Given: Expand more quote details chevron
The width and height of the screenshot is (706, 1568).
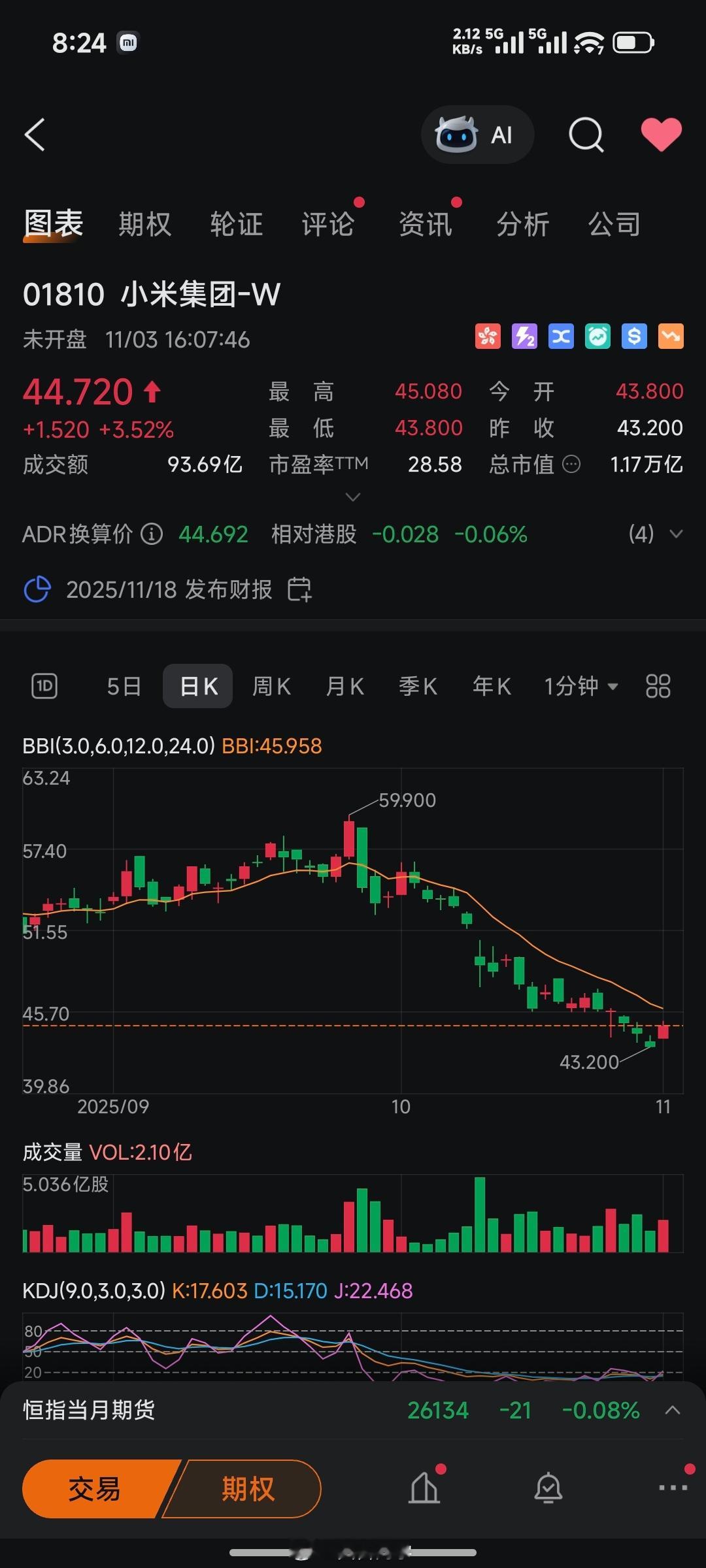Looking at the screenshot, I should (352, 497).
